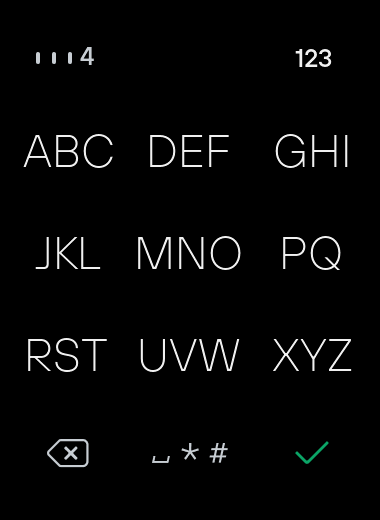This screenshot has height=520, width=380.
Task: Tap the UVW key
Action: 189,355
